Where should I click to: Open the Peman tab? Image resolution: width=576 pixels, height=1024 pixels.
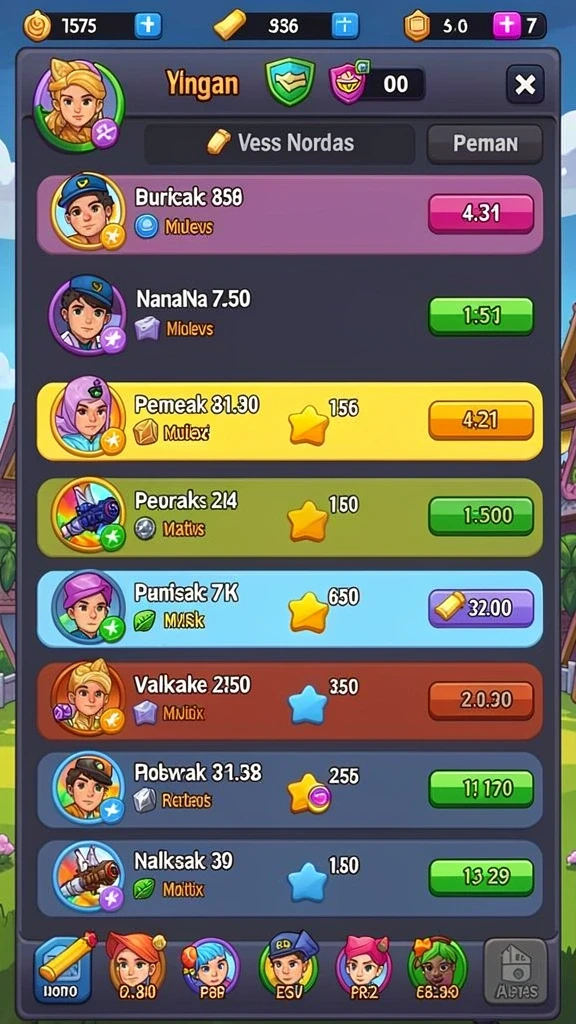pos(485,144)
